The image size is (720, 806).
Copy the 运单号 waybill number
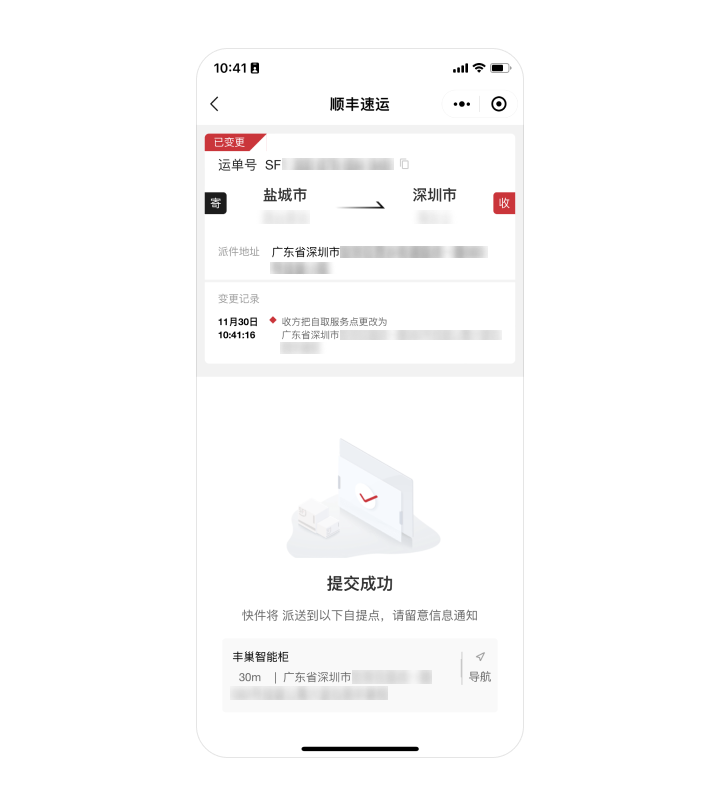(x=404, y=164)
